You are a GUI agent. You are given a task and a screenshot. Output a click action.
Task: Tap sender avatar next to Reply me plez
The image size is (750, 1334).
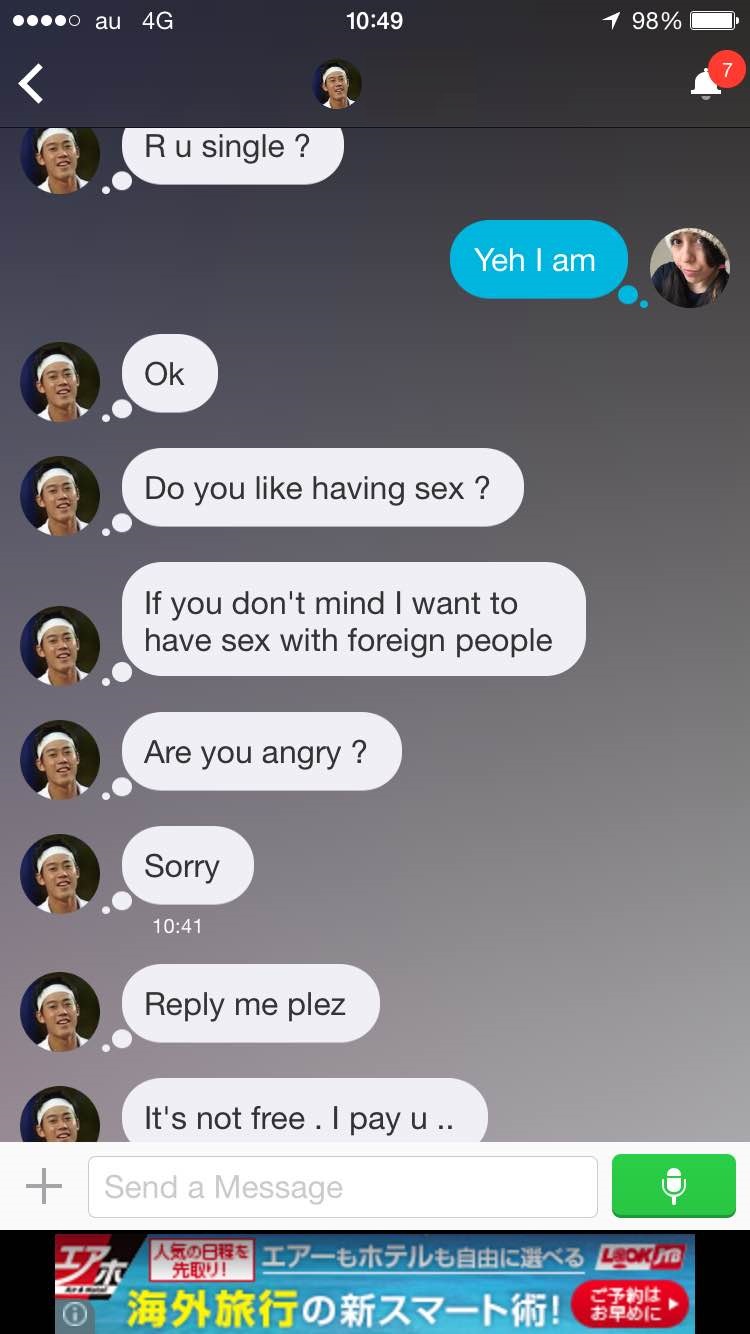(x=60, y=1011)
